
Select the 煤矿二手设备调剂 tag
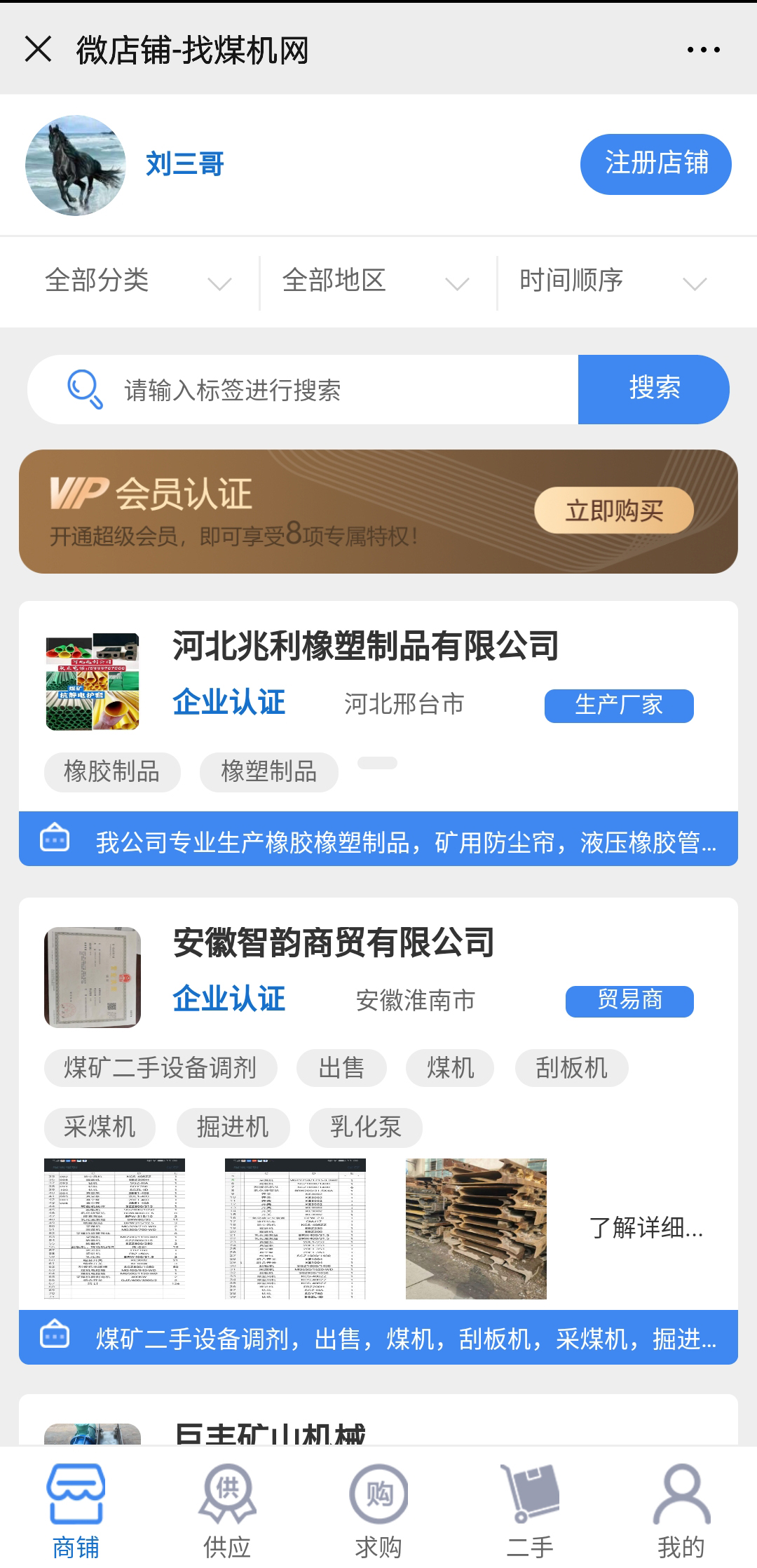pyautogui.click(x=161, y=1068)
